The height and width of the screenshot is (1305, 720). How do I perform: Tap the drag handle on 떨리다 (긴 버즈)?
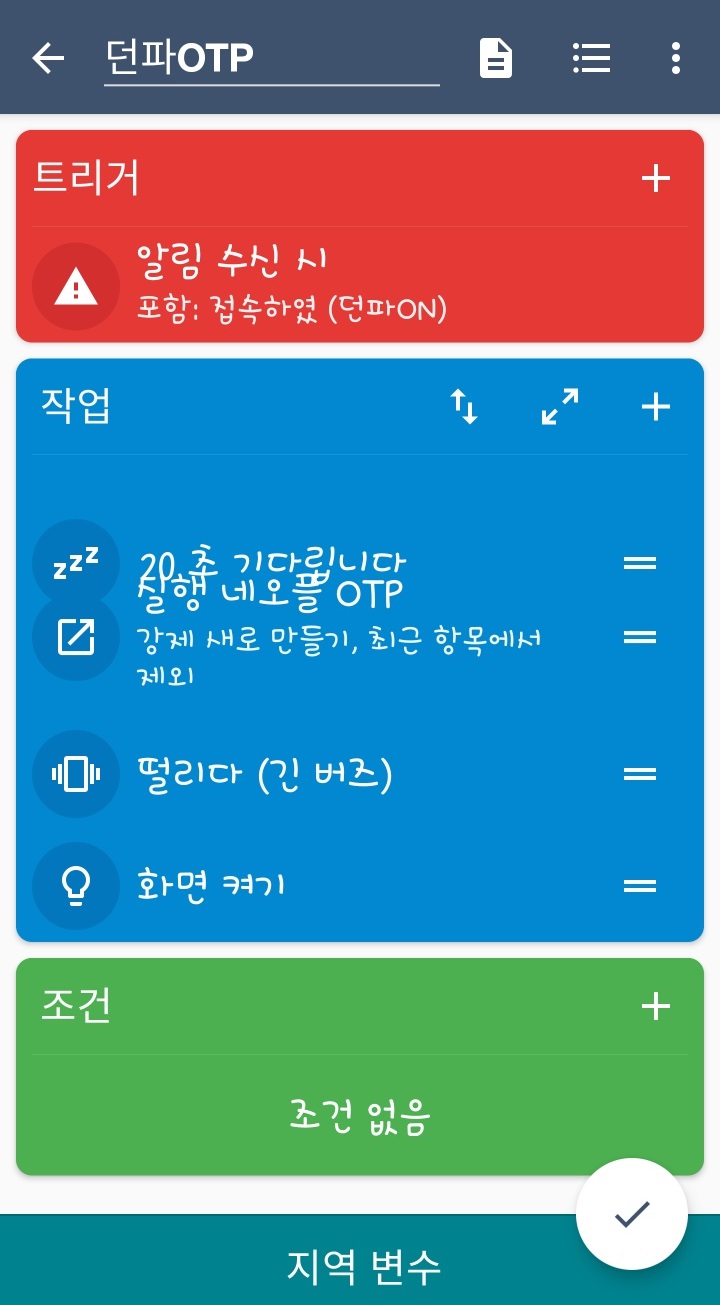tap(640, 774)
